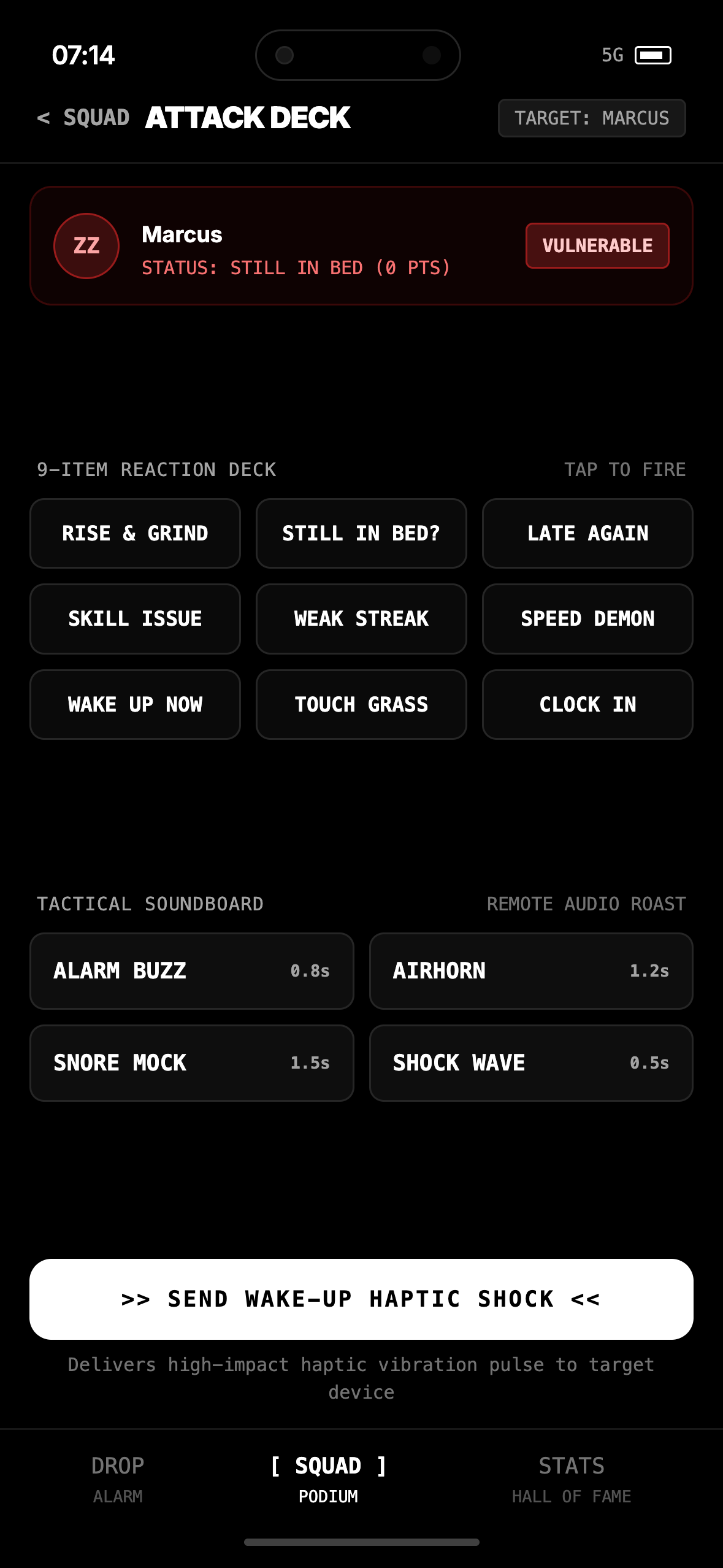This screenshot has height=1568, width=723.
Task: Fire the Touch Grass reaction
Action: pos(361,704)
